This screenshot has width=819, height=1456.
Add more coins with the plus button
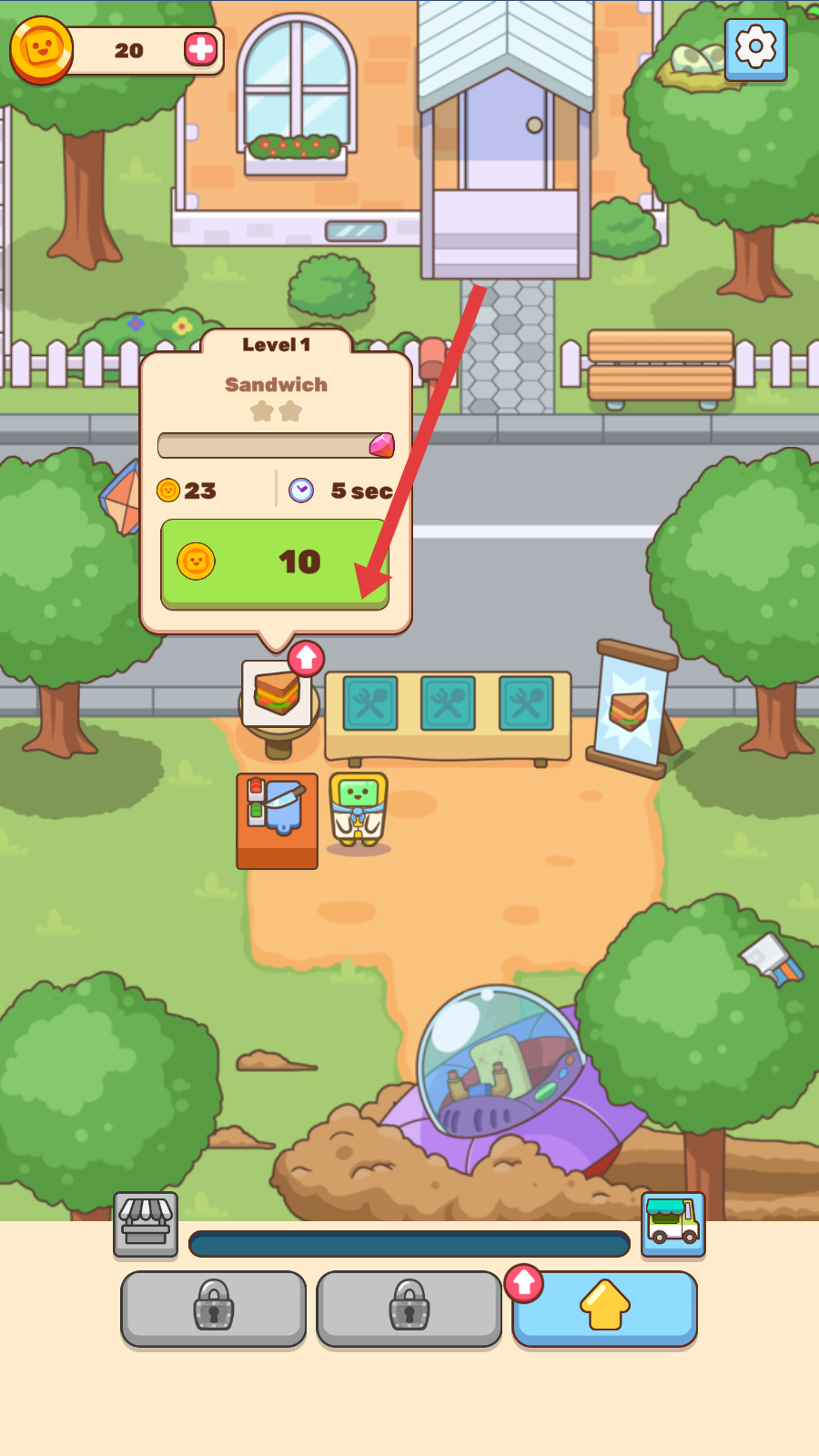[201, 49]
